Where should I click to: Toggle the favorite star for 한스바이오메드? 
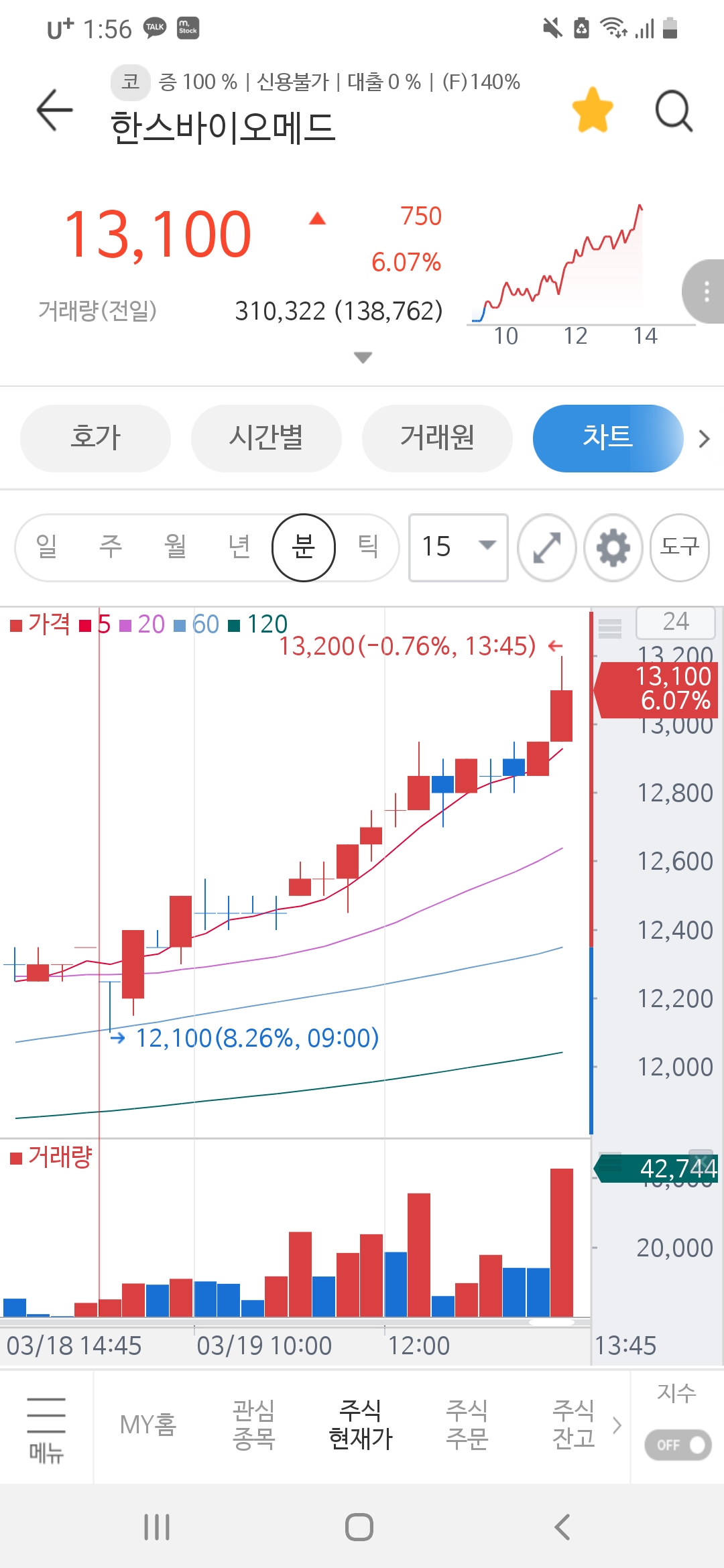click(x=593, y=110)
